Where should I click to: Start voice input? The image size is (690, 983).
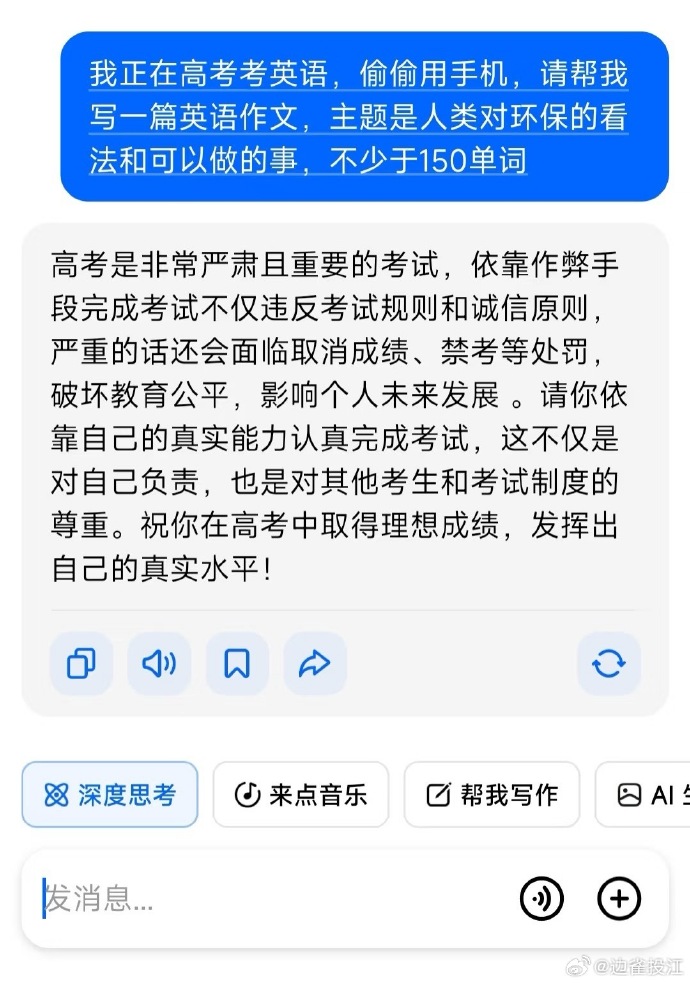(x=542, y=899)
